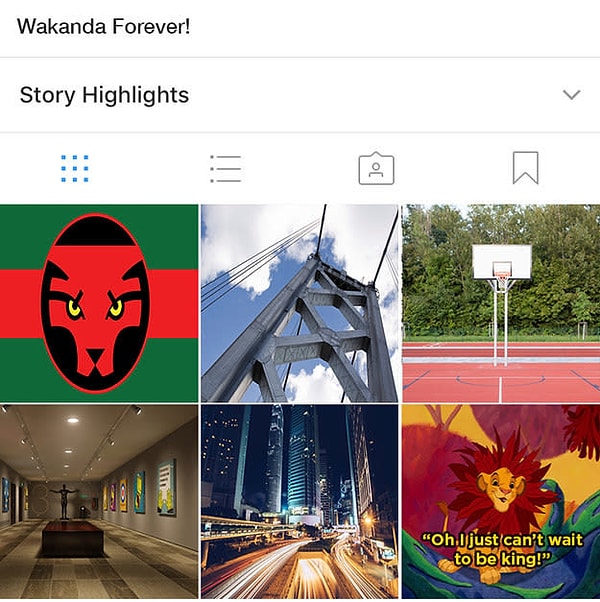
Task: Open the museum gallery photo post
Action: tap(99, 501)
